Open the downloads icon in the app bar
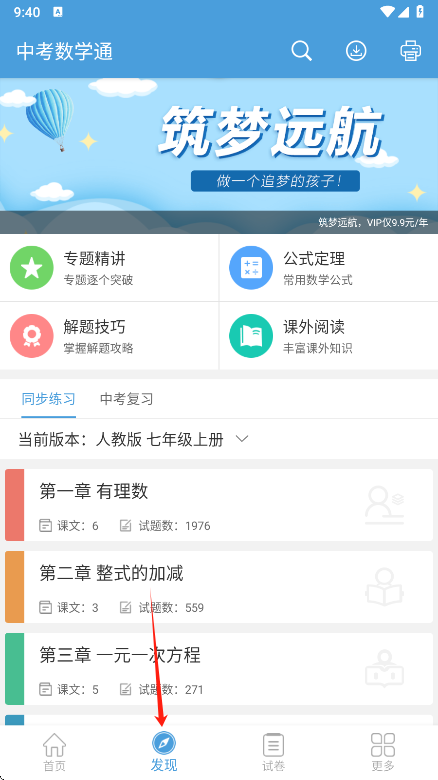Screen dimensions: 438x780 [x=356, y=51]
